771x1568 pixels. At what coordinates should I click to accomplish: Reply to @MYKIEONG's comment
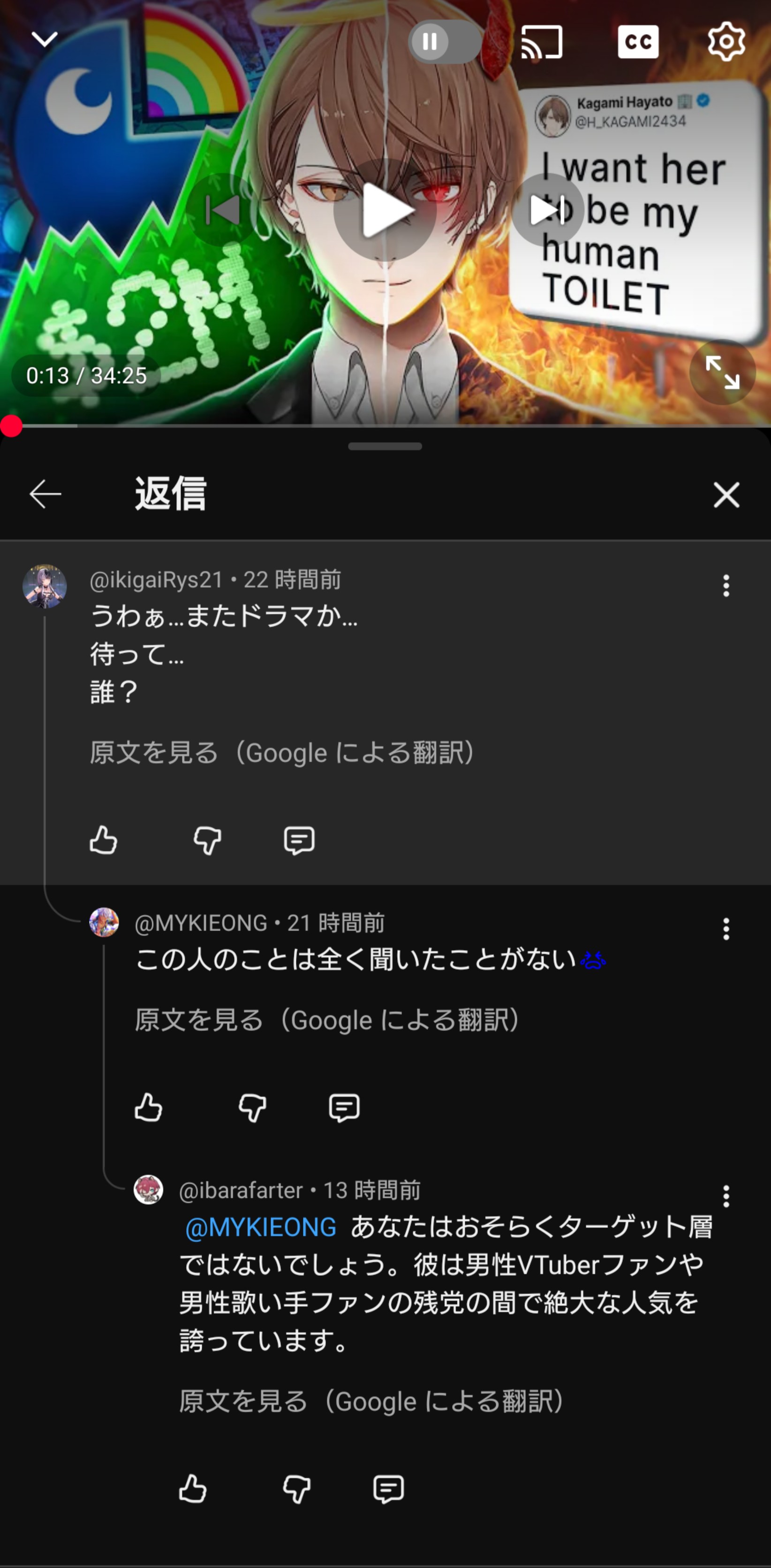point(344,1107)
